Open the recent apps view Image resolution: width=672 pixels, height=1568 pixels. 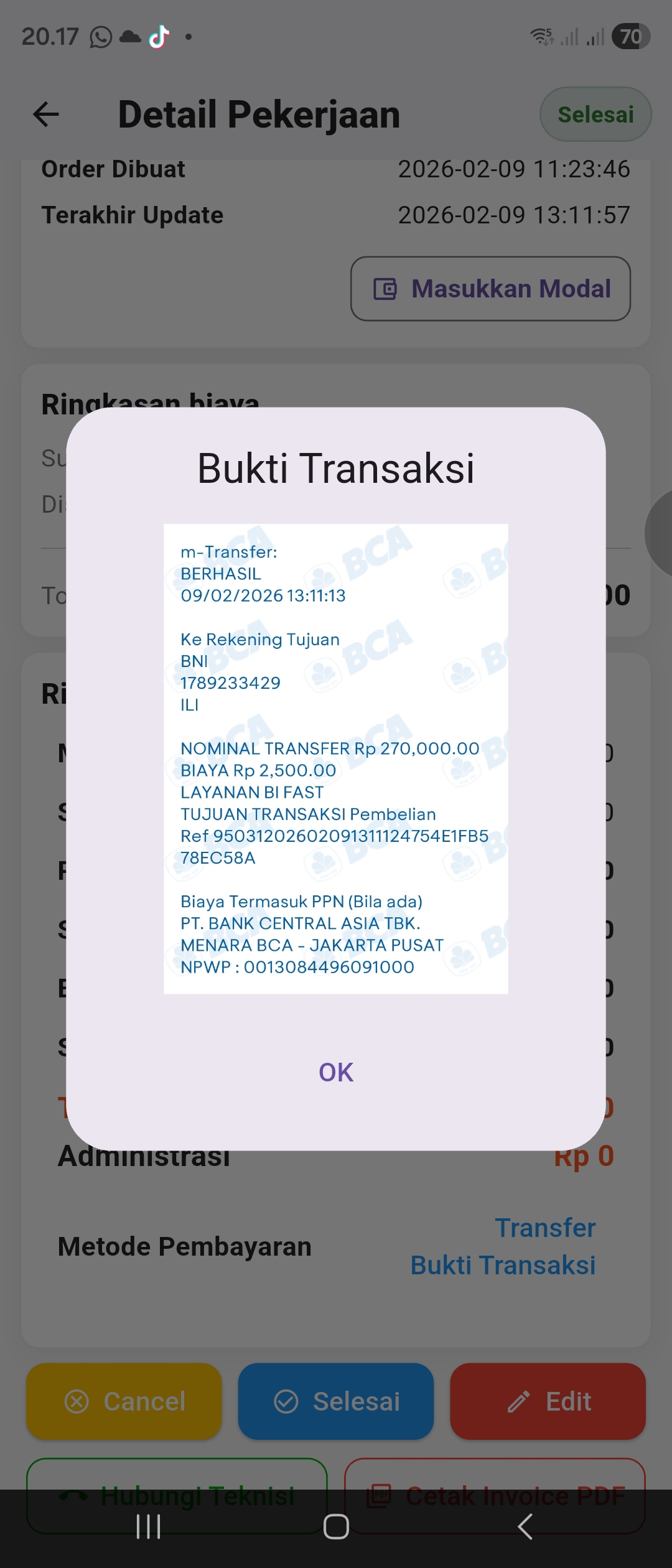148,1526
